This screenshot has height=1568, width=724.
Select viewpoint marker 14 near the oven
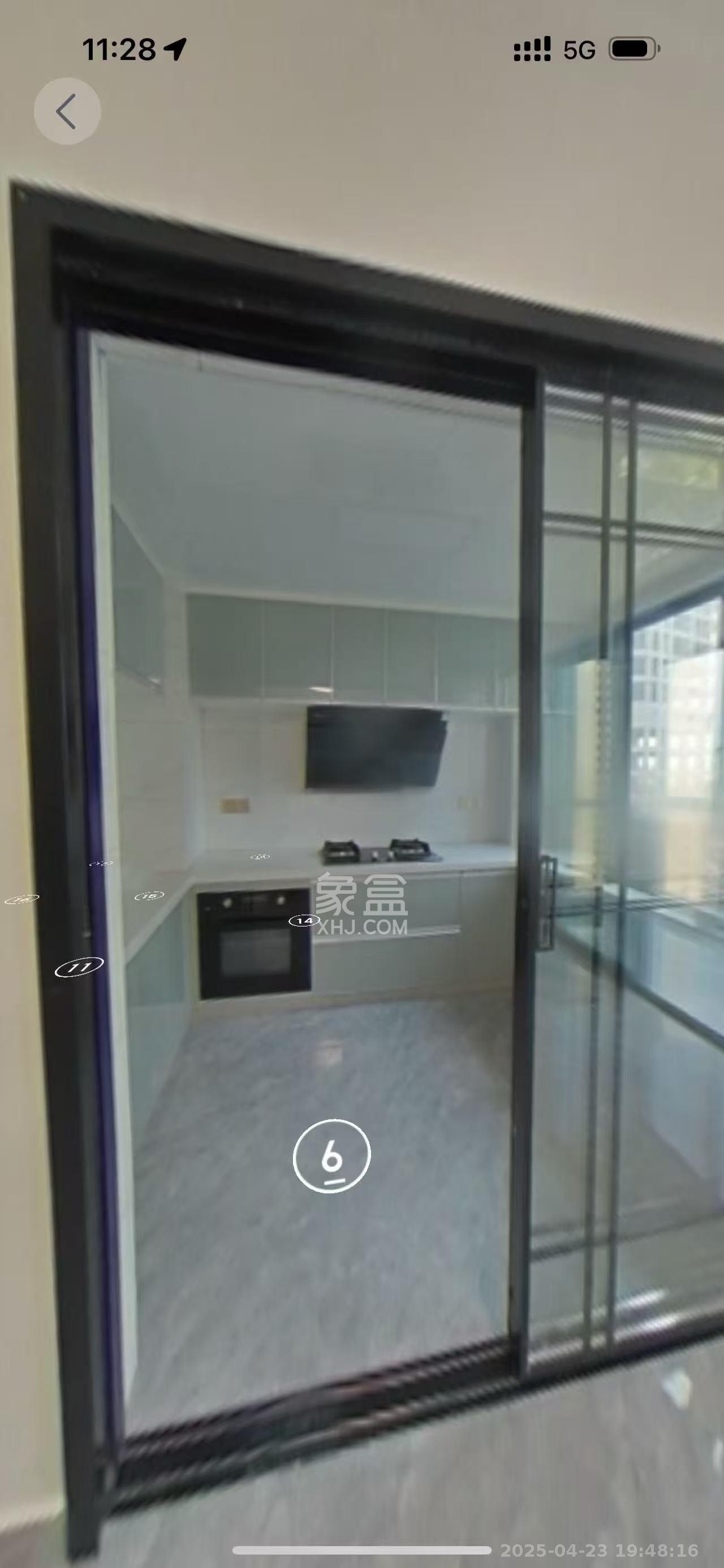304,921
